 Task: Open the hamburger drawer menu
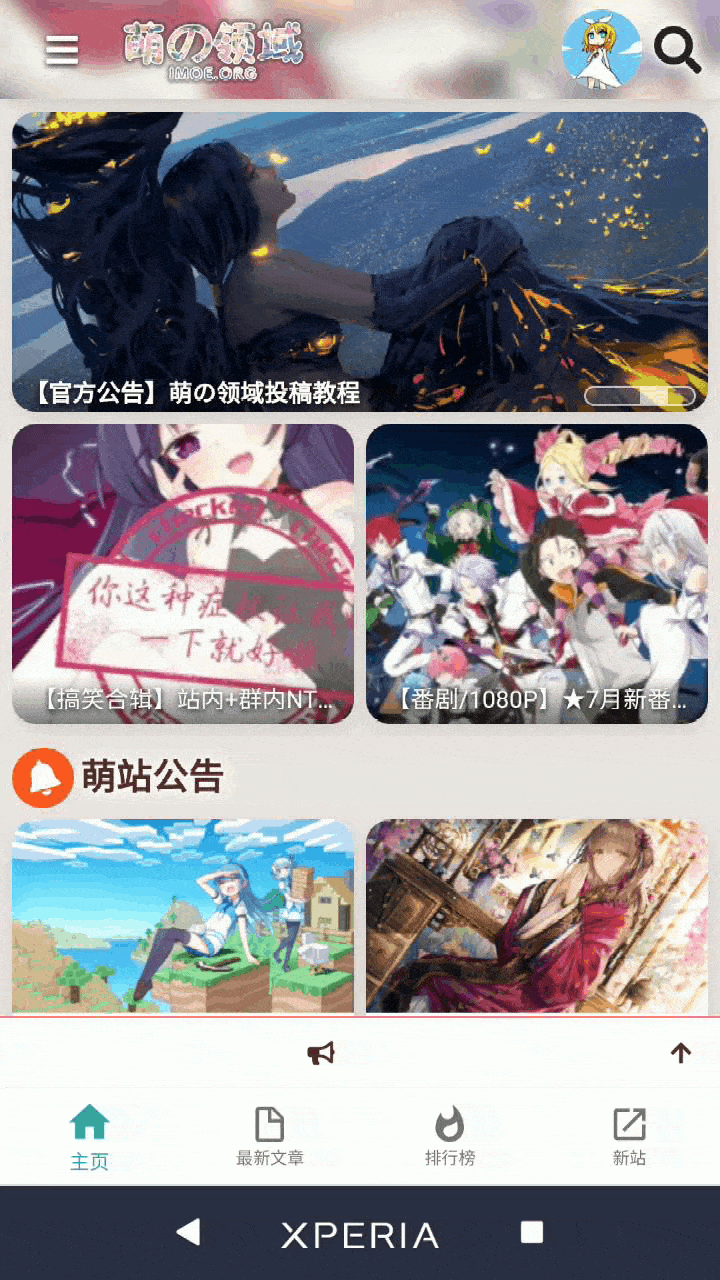tap(62, 50)
